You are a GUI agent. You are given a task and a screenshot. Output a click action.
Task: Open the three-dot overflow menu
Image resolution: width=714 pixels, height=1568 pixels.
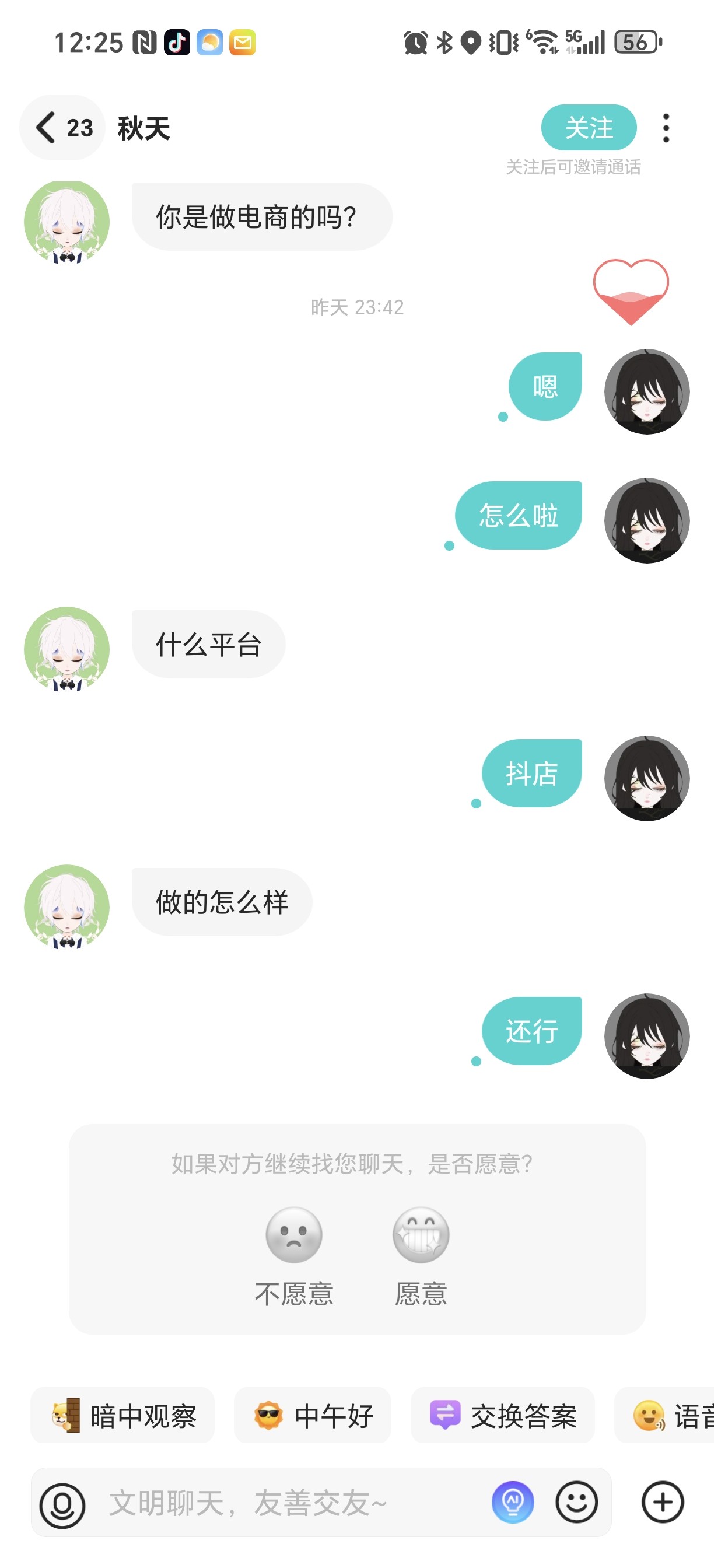666,128
